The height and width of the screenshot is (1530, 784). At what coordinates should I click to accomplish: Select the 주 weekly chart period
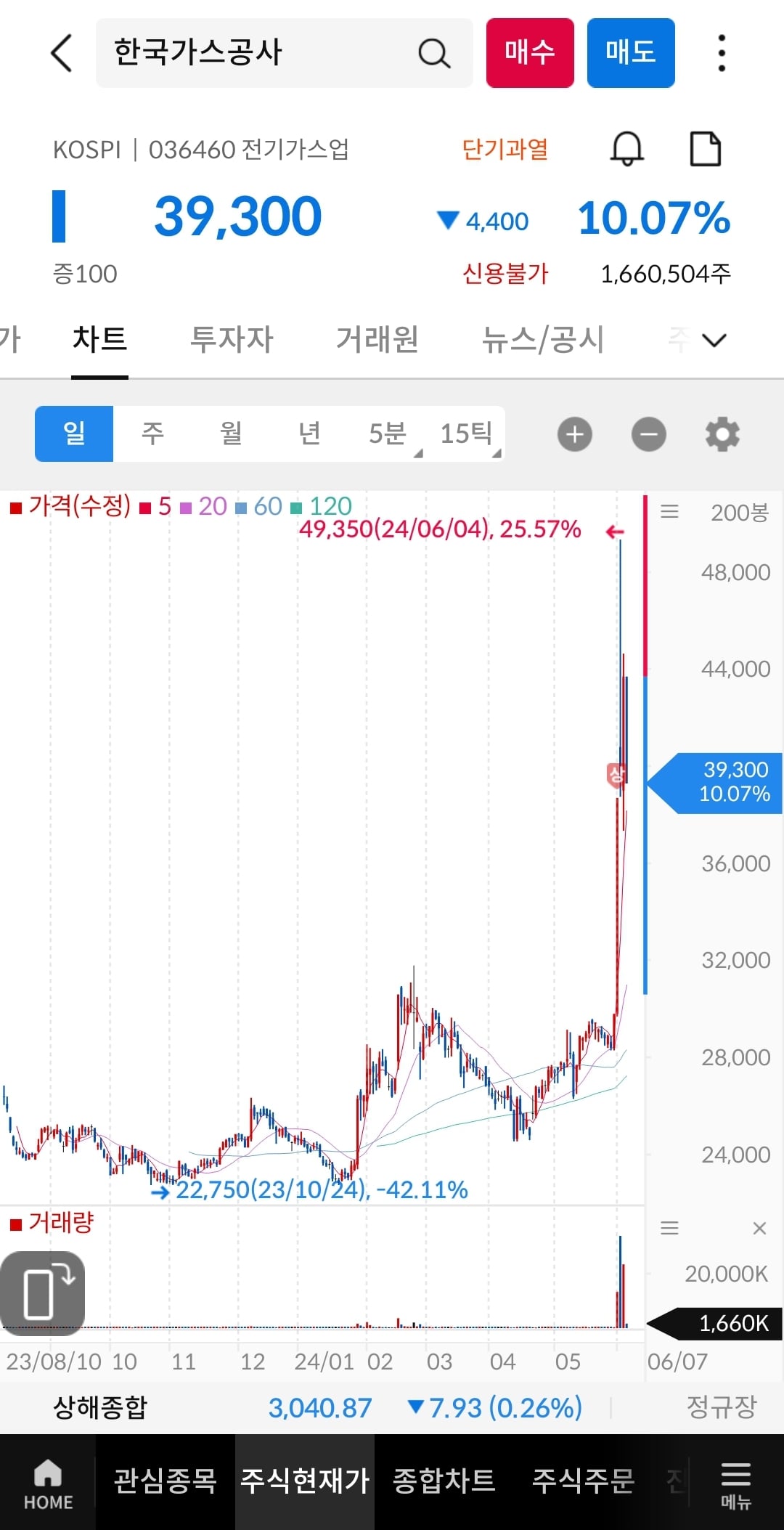tap(152, 434)
